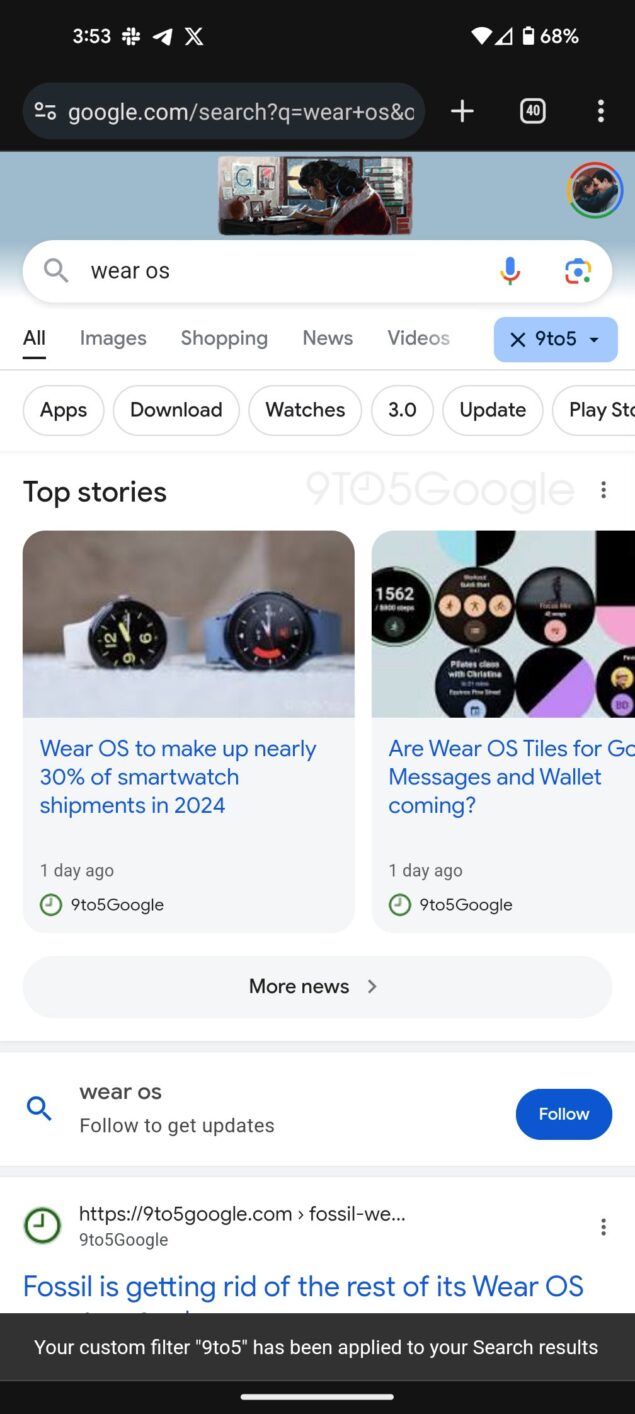Switch to the Images tab
The image size is (635, 1414).
click(x=113, y=338)
